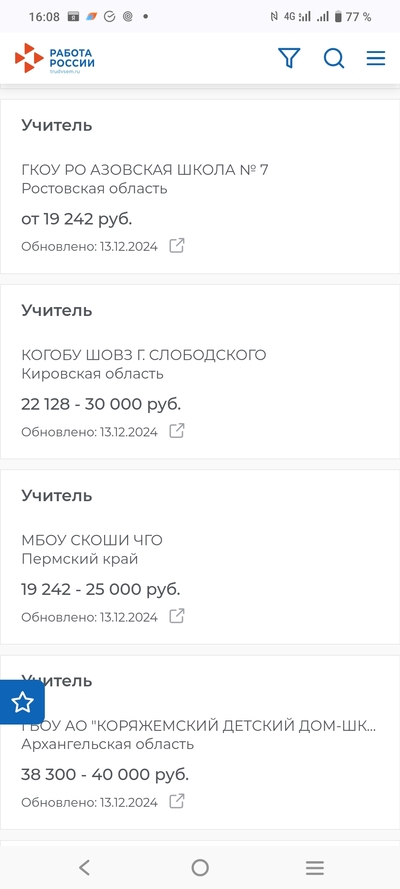Screen dimensions: 400x889
Task: Go to the Работа России home logo
Action: click(55, 58)
